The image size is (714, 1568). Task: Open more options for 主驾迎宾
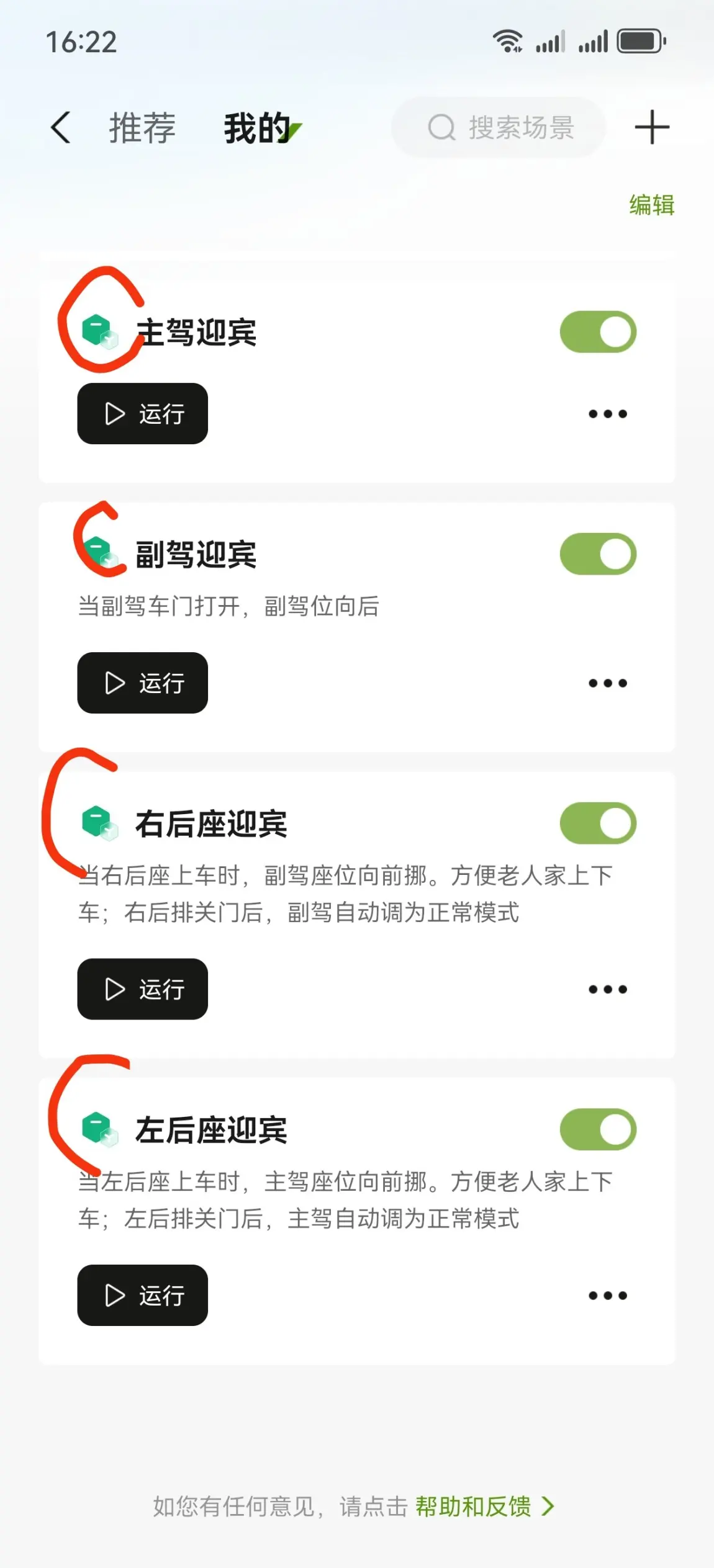click(x=608, y=414)
